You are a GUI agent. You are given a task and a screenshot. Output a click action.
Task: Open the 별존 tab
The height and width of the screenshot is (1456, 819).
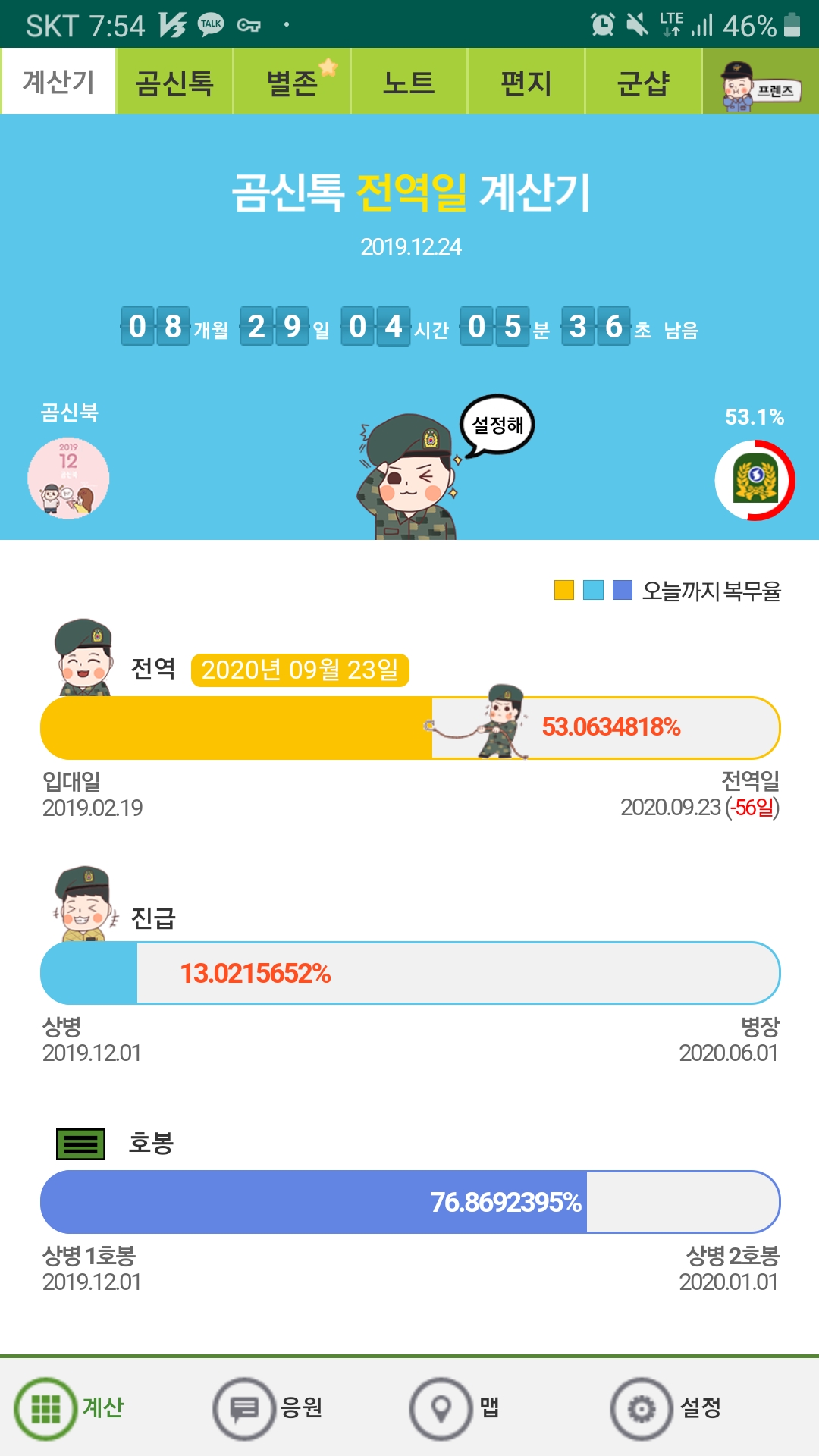pos(292,82)
